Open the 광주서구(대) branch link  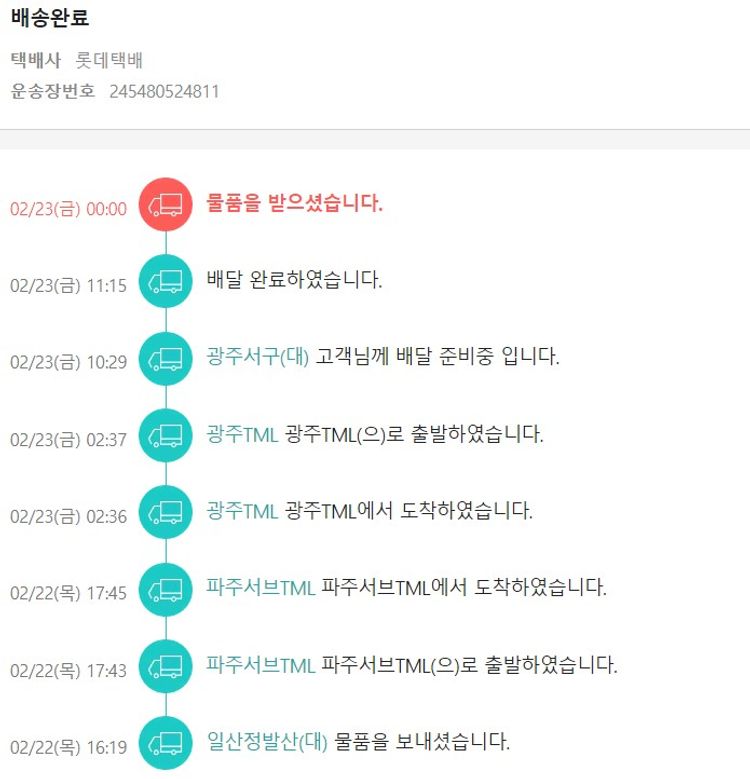258,357
